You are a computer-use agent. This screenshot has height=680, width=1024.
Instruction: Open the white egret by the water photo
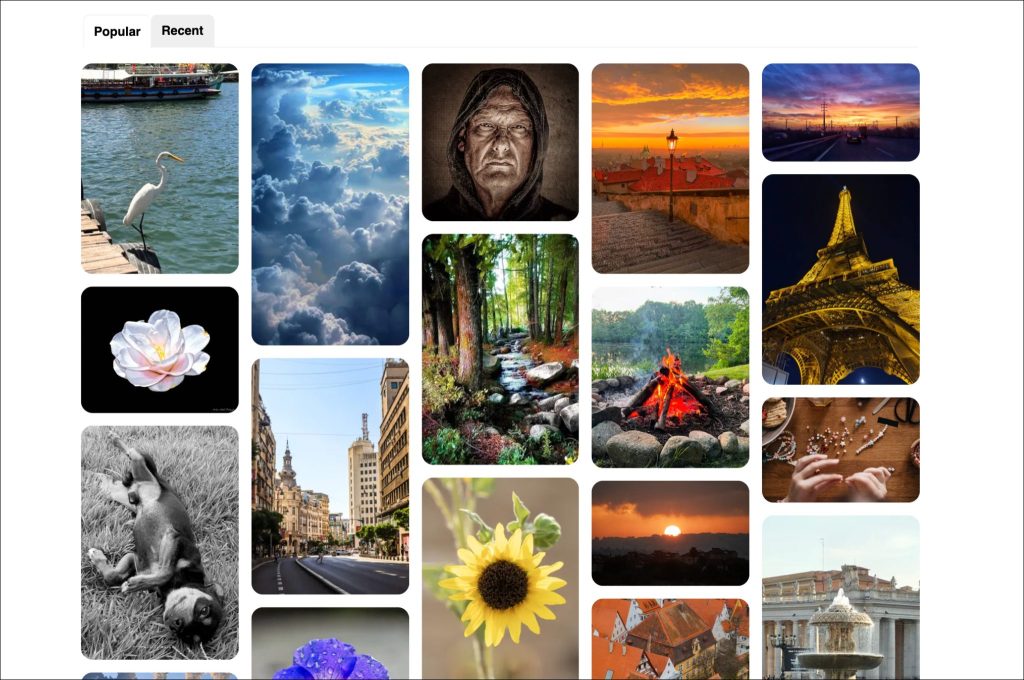pos(160,168)
